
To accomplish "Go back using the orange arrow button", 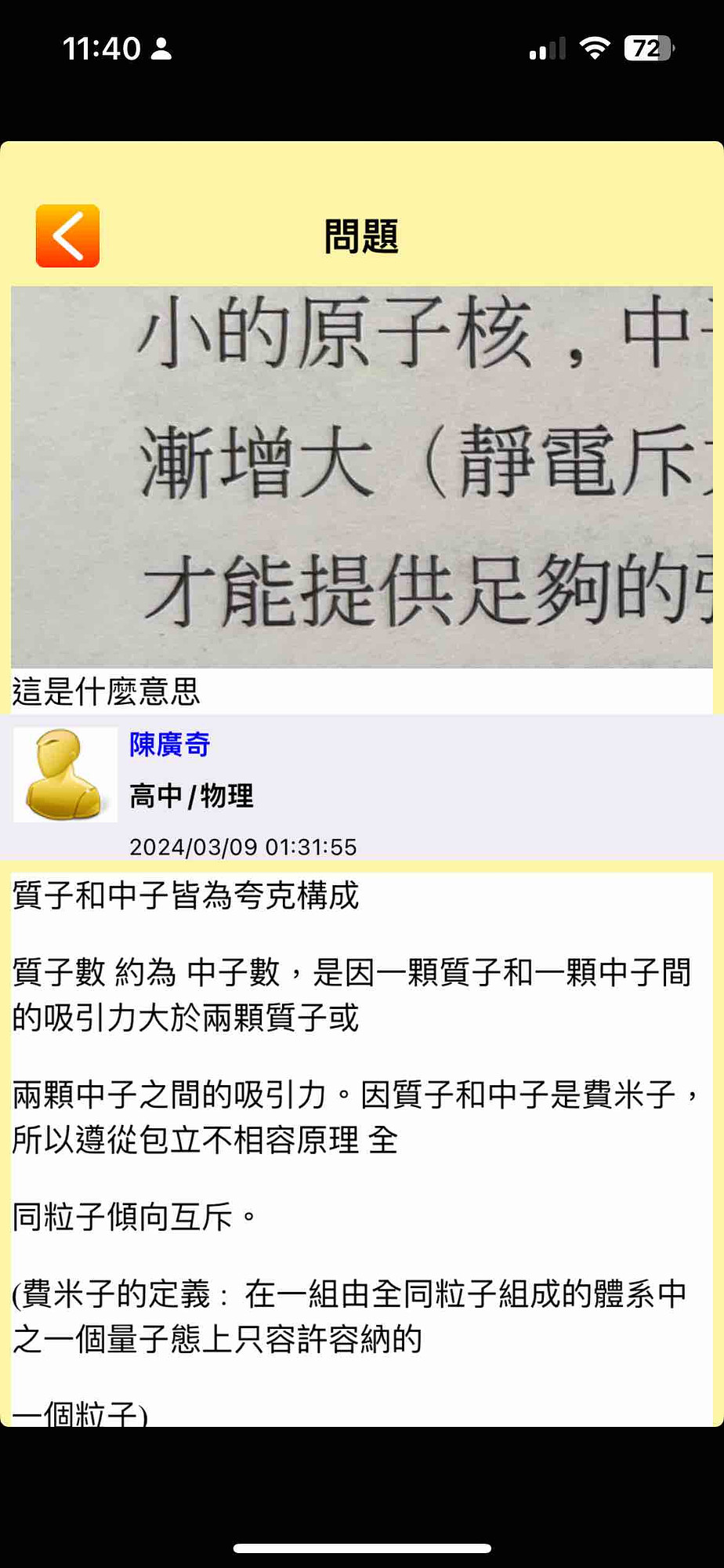I will coord(67,236).
